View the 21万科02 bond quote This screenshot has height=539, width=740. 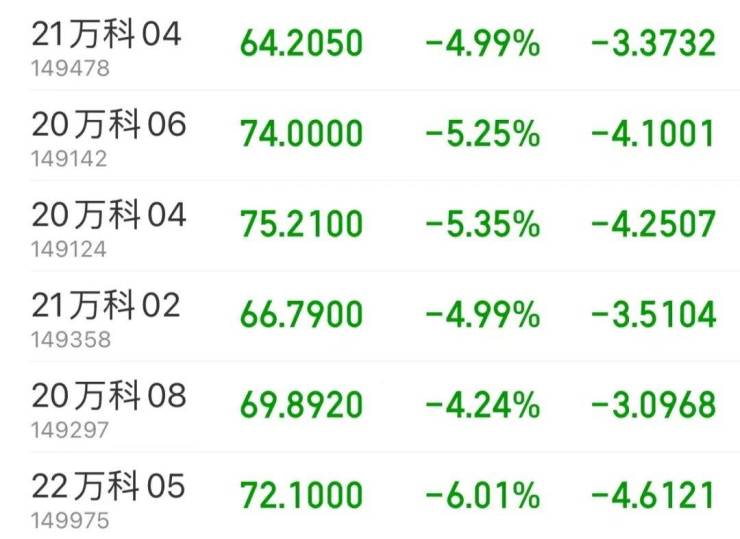click(107, 306)
